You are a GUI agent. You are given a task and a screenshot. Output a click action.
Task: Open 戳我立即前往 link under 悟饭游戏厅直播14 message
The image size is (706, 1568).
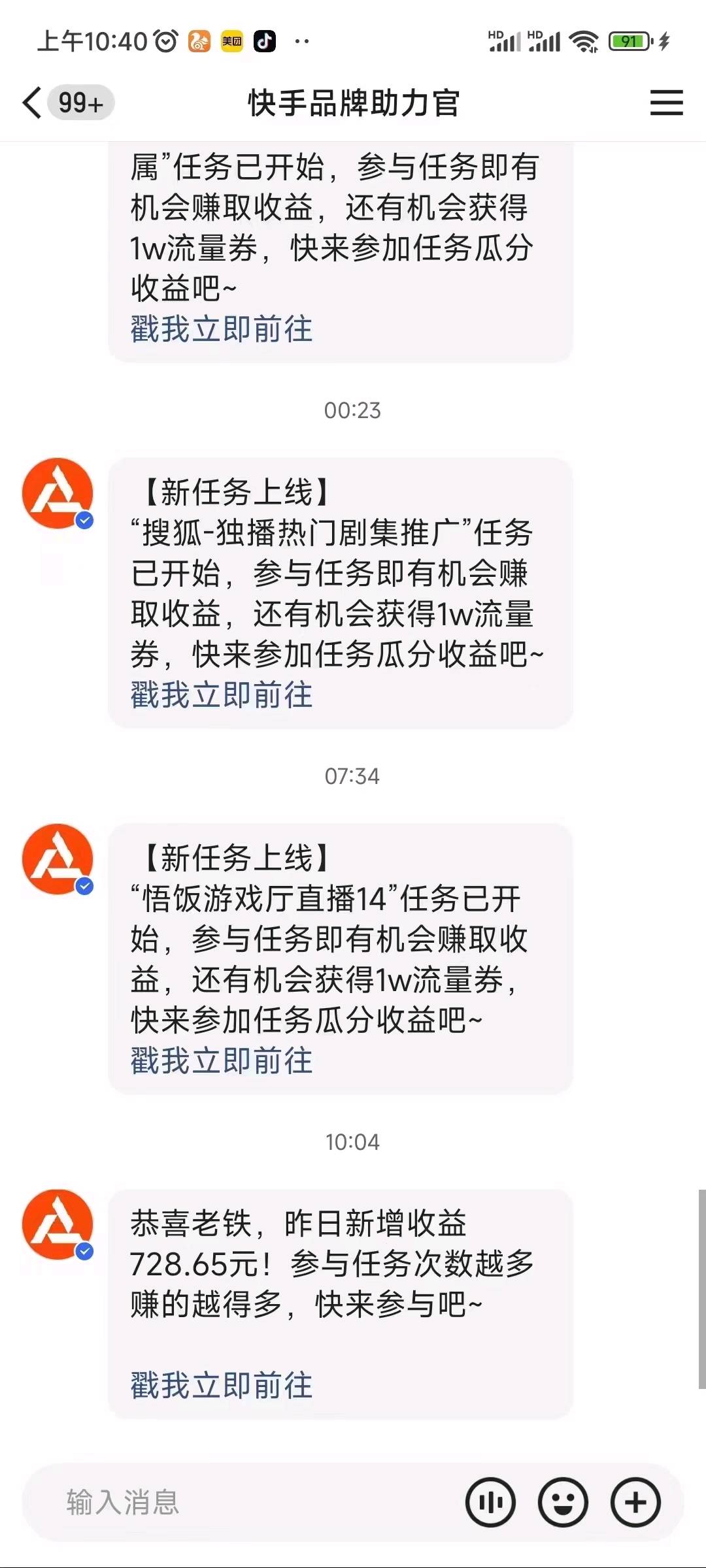tap(222, 1060)
